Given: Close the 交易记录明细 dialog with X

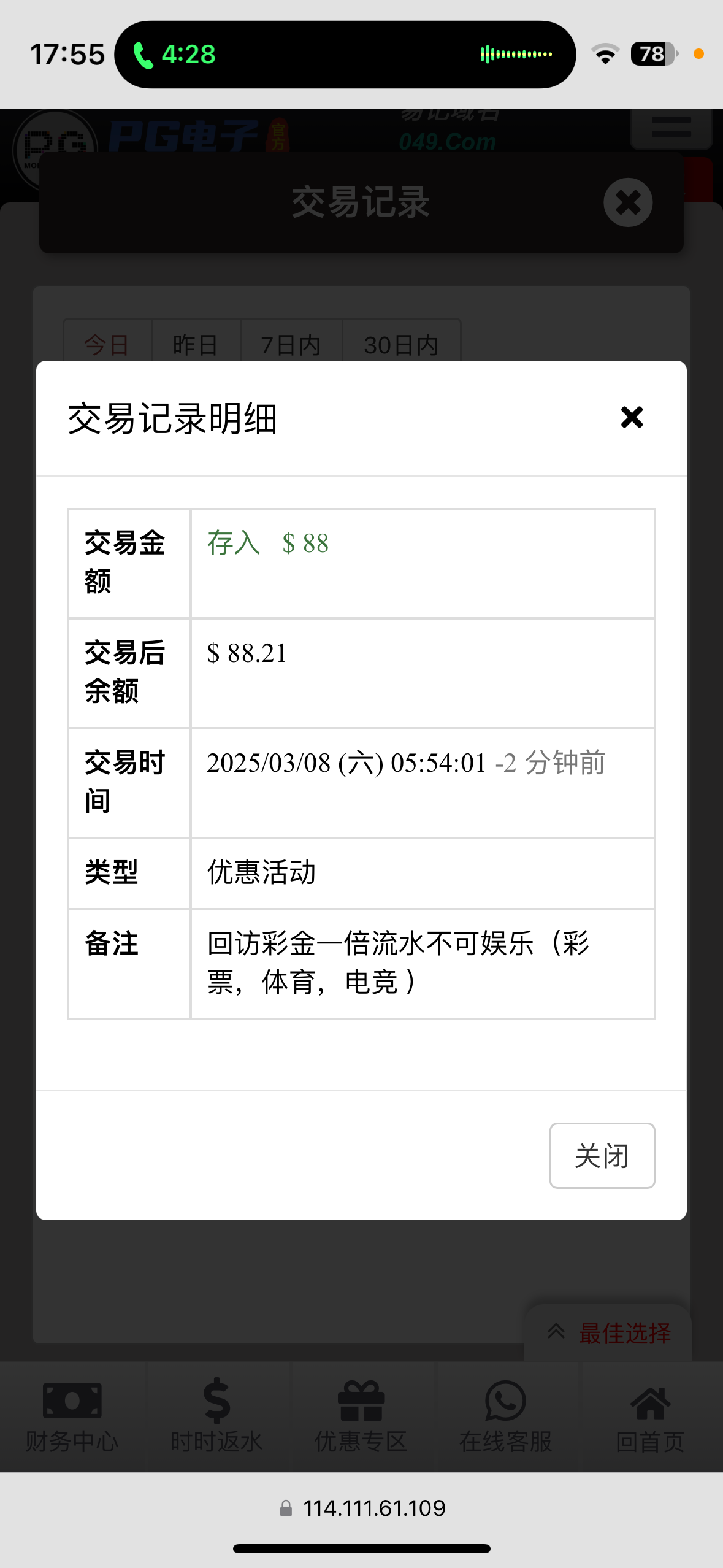Looking at the screenshot, I should tap(632, 417).
